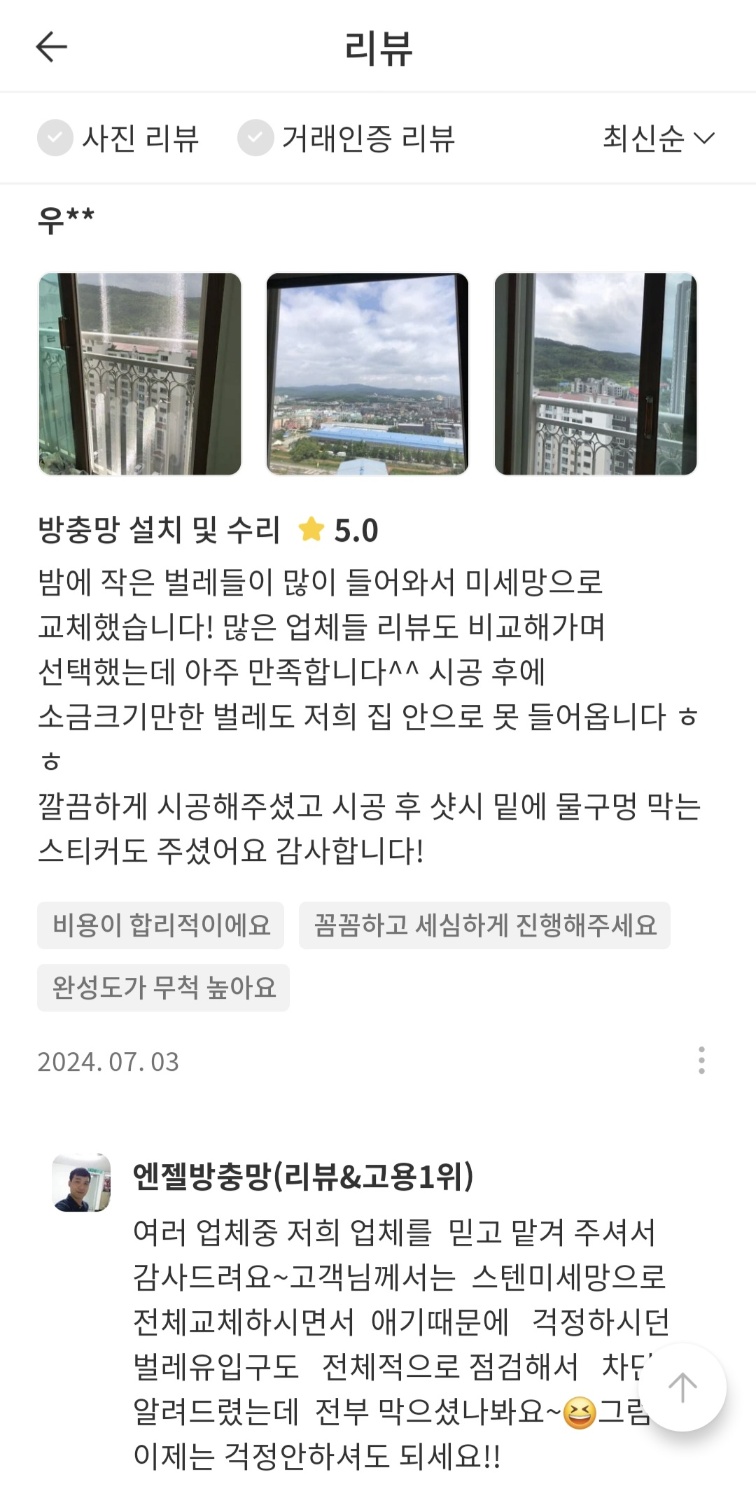Enable the 사진 리뷰 filter
Image resolution: width=756 pixels, height=1497 pixels.
pyautogui.click(x=118, y=138)
